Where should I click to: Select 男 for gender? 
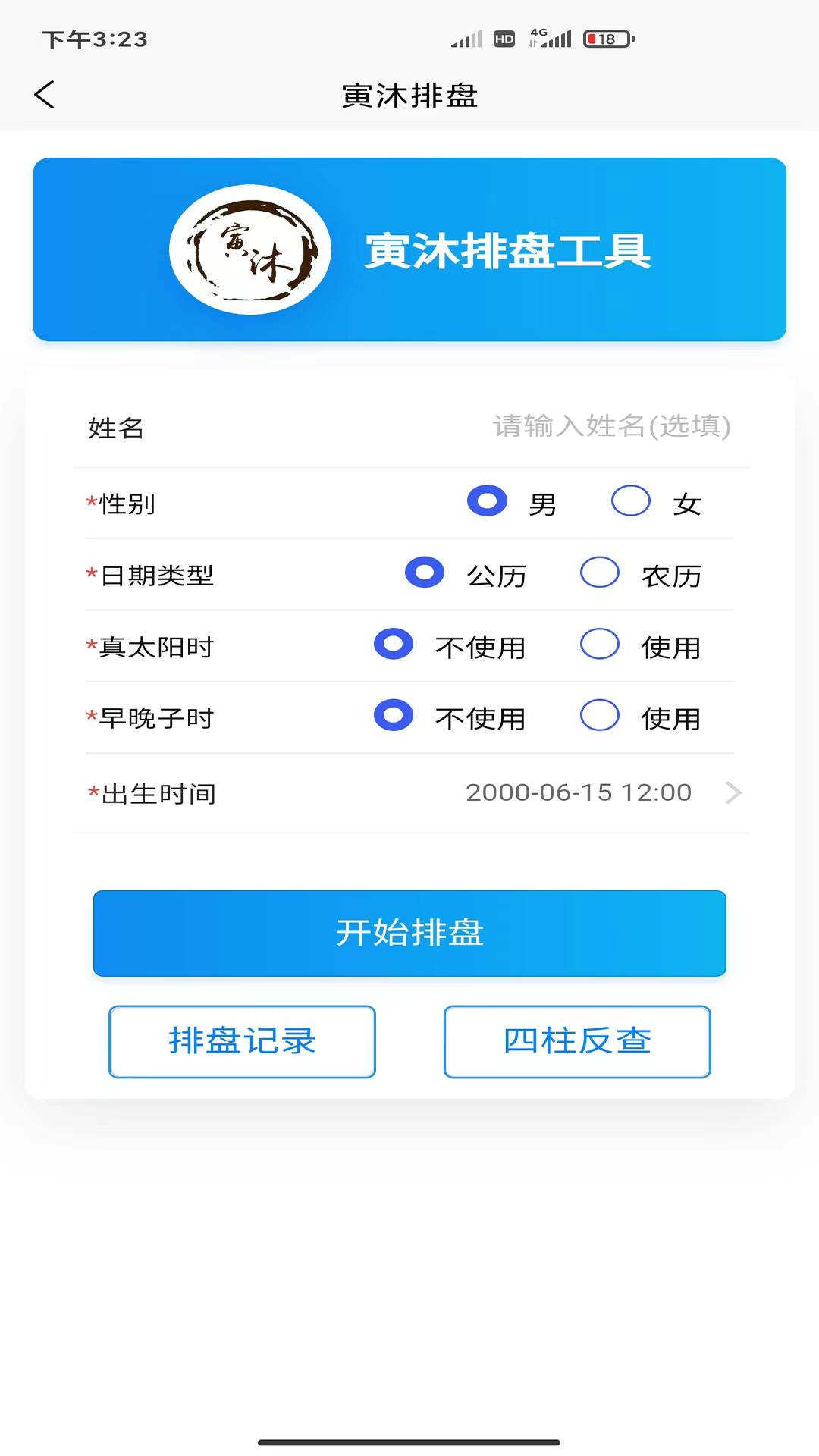tap(488, 501)
